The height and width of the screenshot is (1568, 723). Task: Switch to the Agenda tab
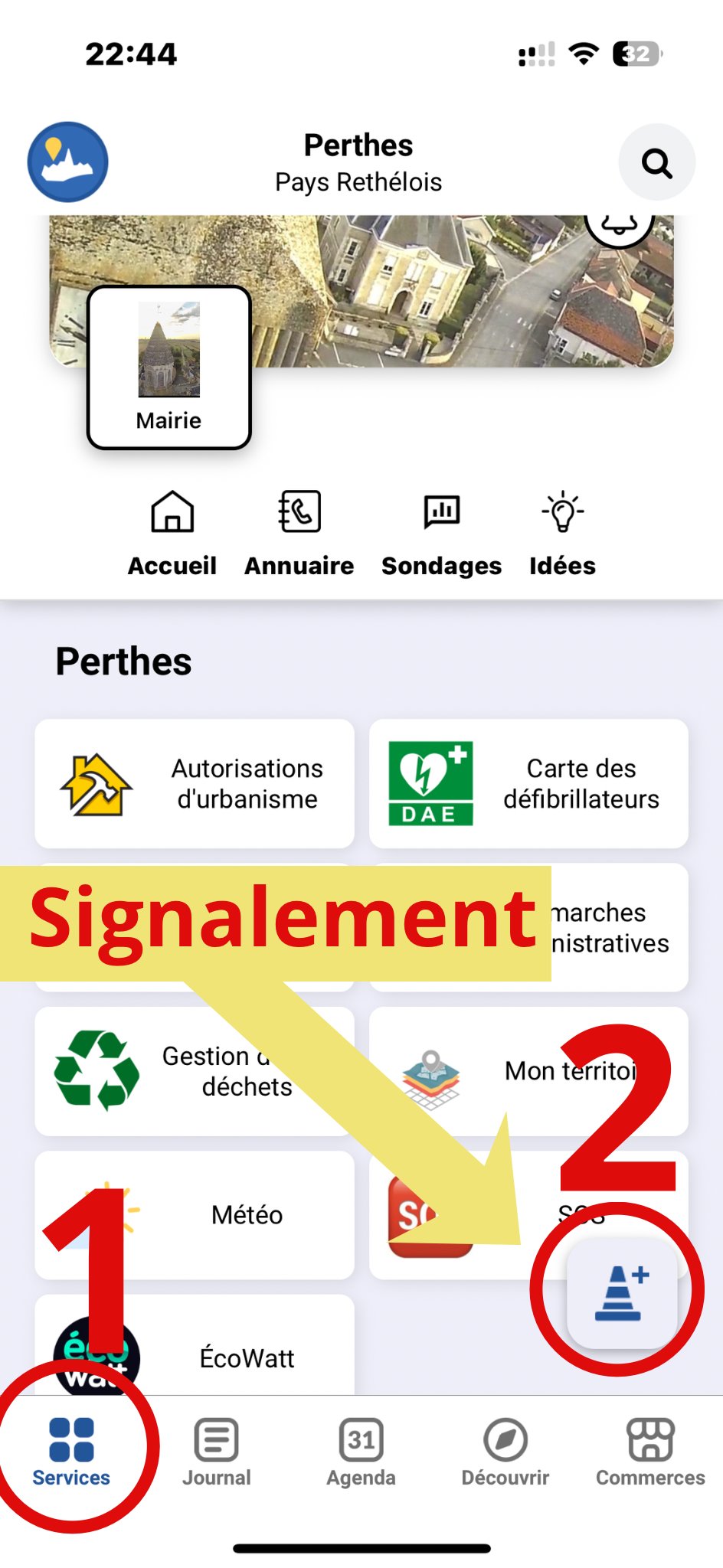361,1452
